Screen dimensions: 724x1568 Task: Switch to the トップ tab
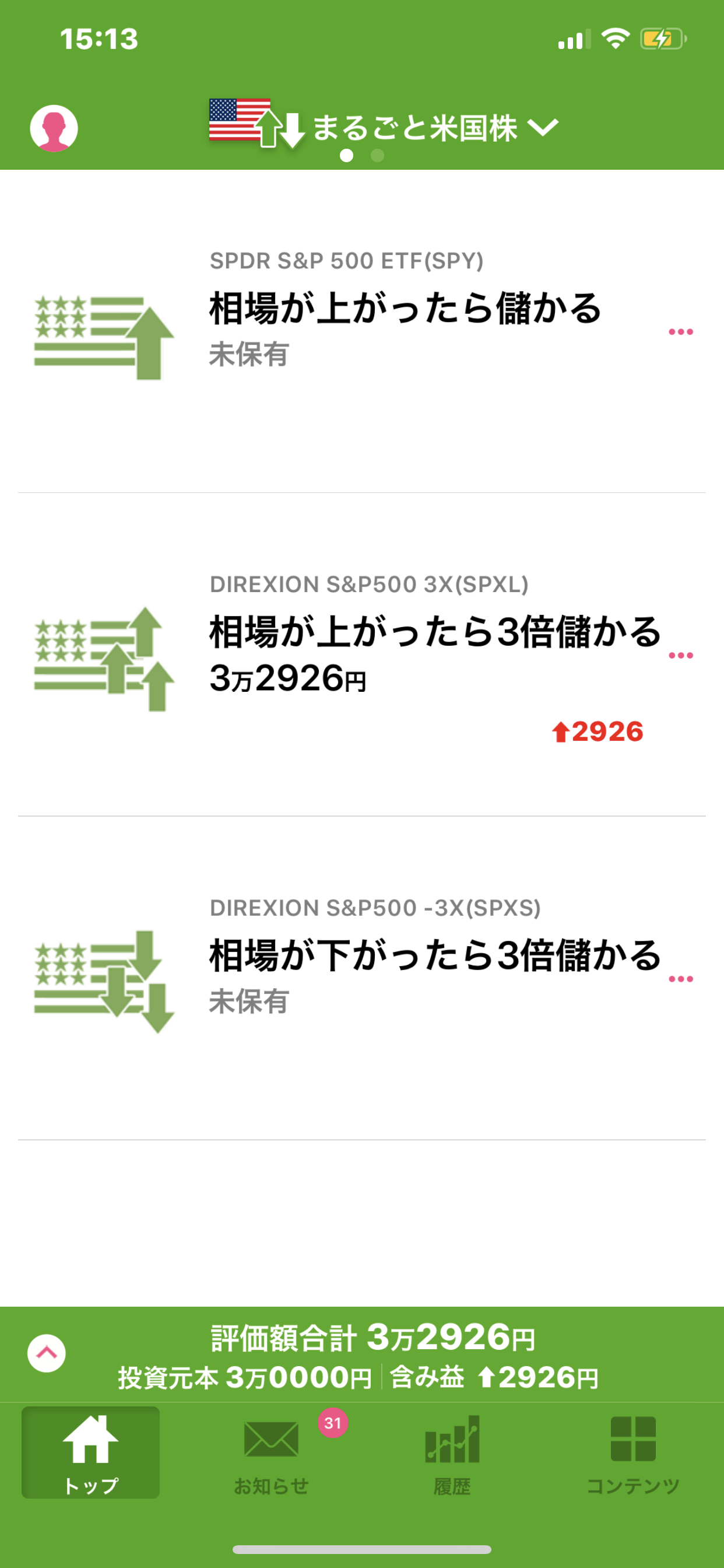(91, 1453)
